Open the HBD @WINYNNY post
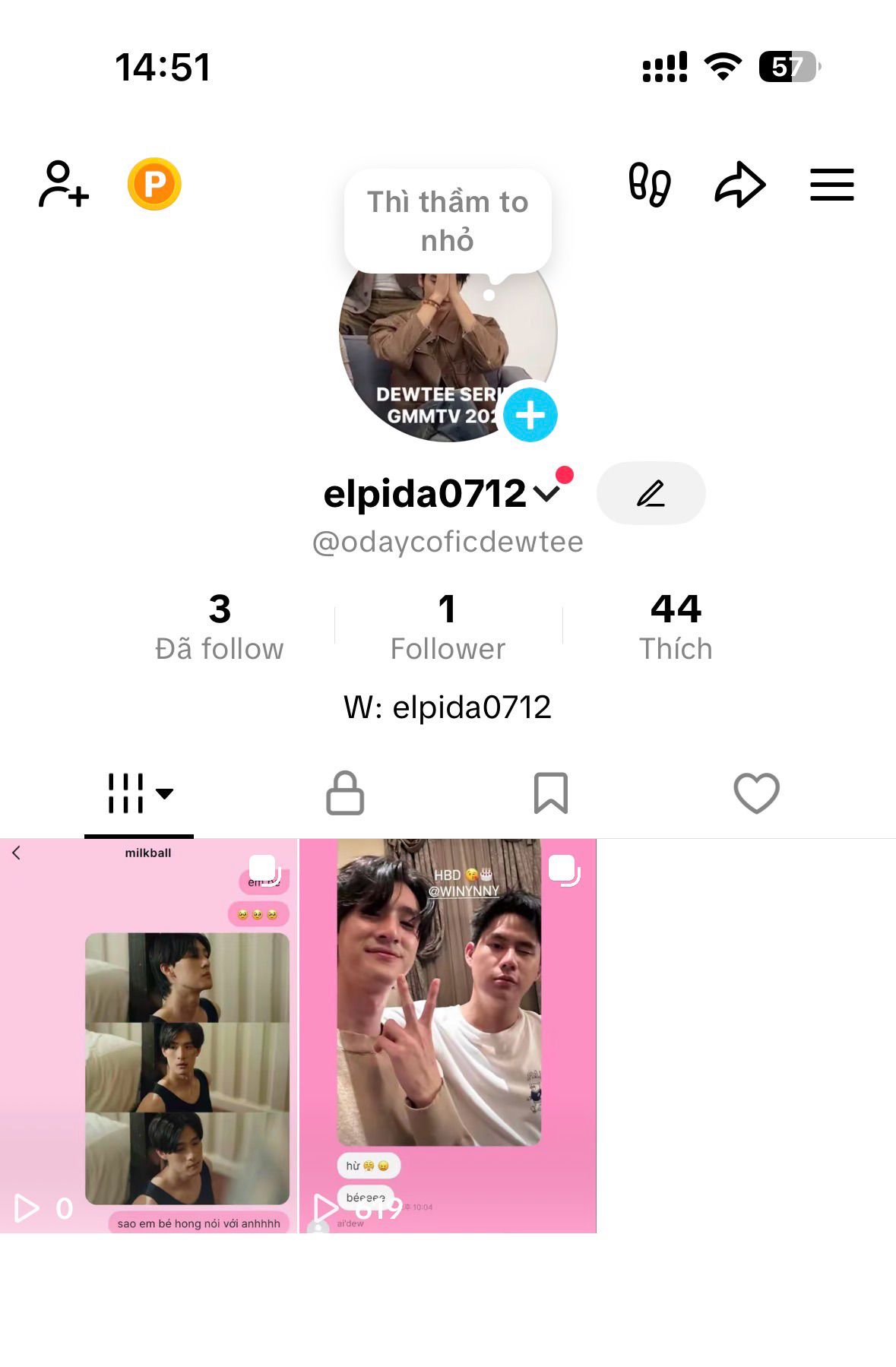The image size is (896, 1367). coord(448,1035)
